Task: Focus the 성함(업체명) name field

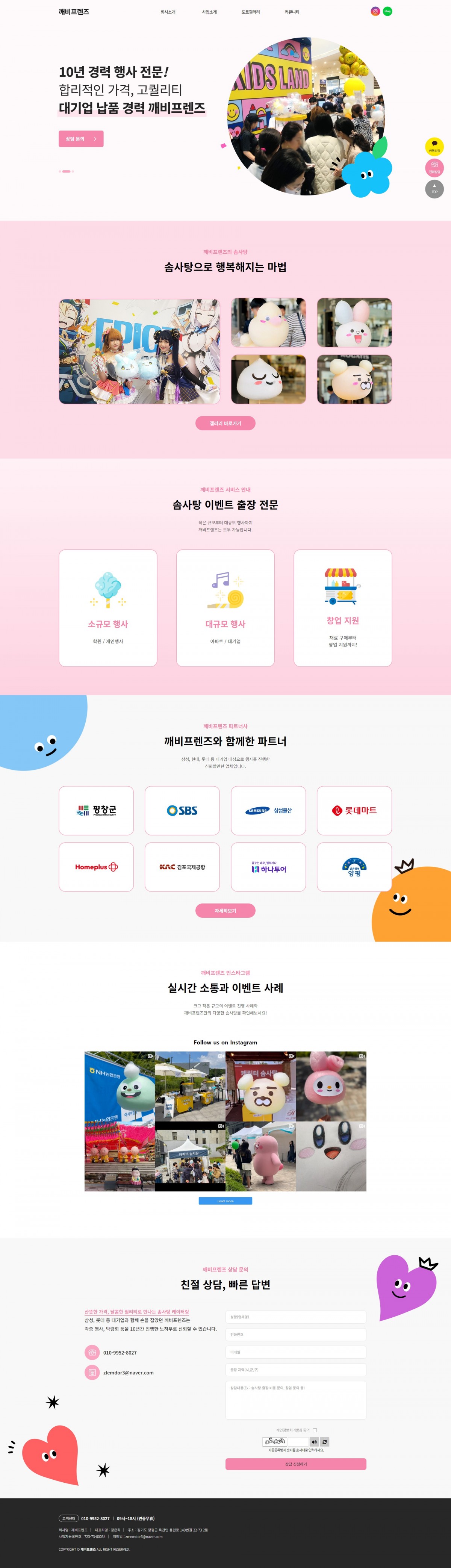Action: tap(296, 1317)
